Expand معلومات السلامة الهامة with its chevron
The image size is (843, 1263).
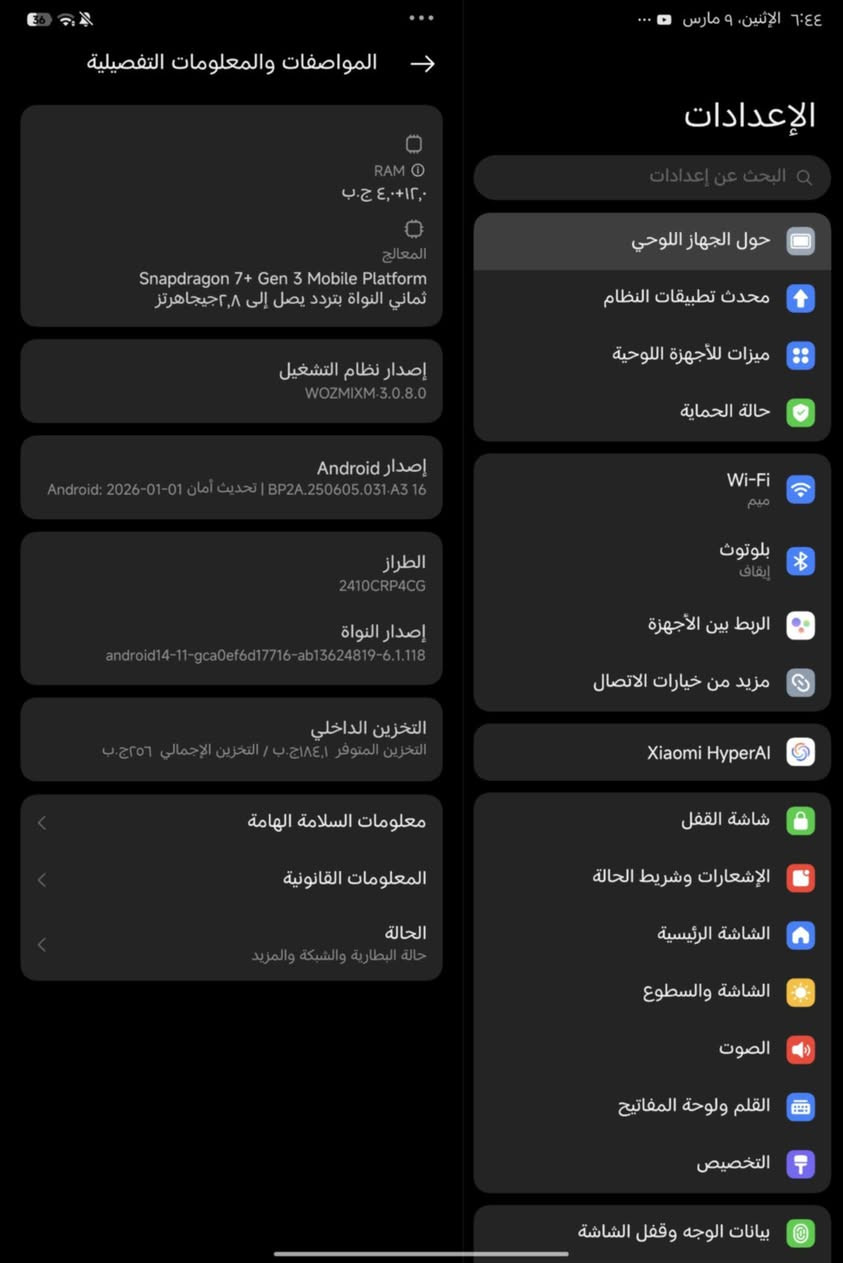[41, 822]
